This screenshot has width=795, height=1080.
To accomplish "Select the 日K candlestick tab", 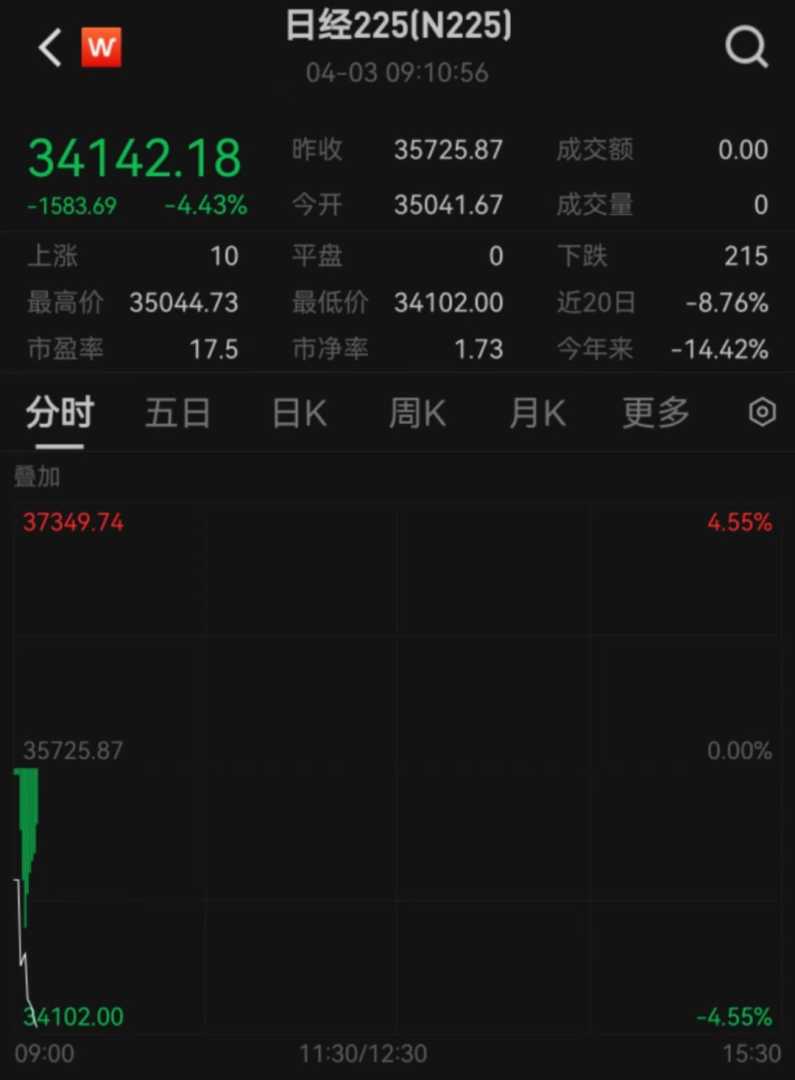I will (299, 413).
